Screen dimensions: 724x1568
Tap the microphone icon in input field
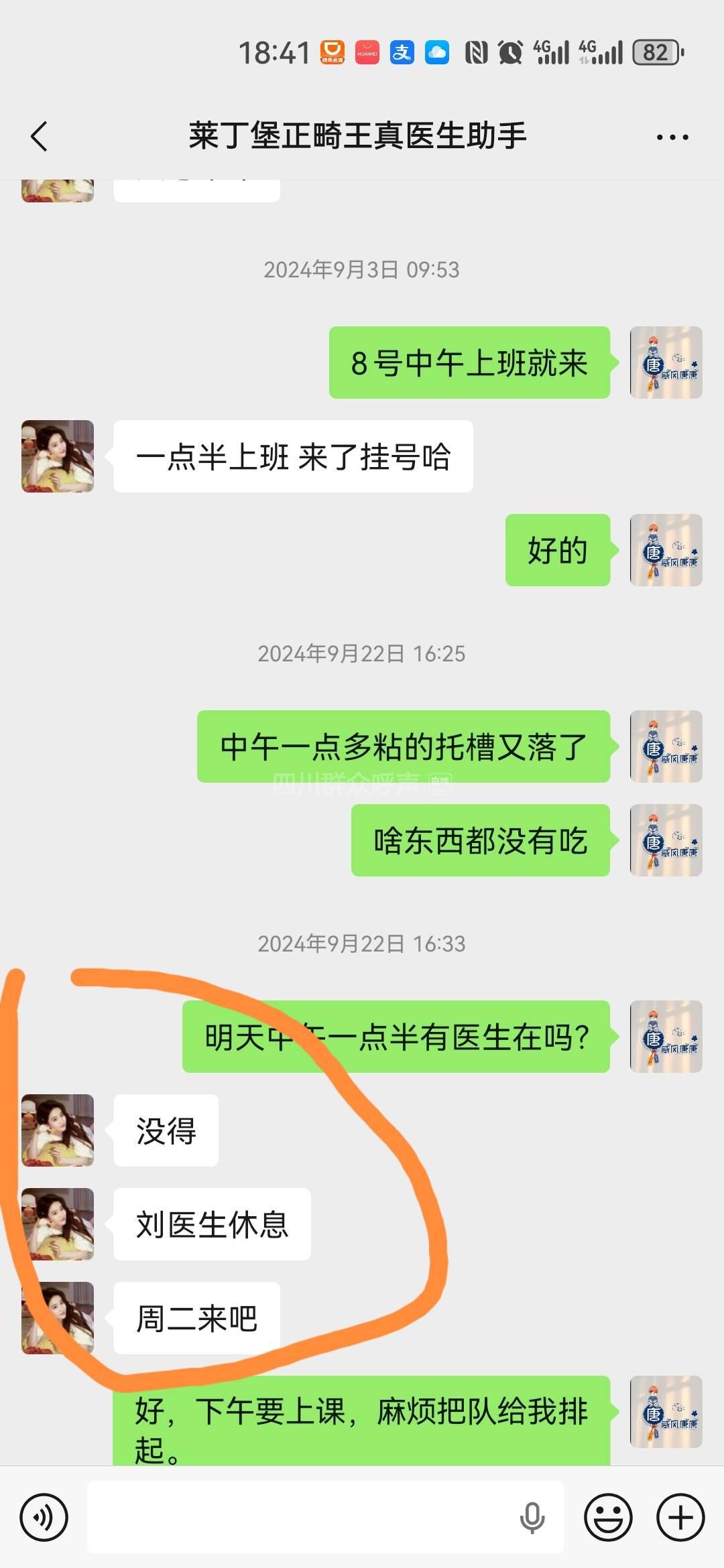(x=532, y=1517)
